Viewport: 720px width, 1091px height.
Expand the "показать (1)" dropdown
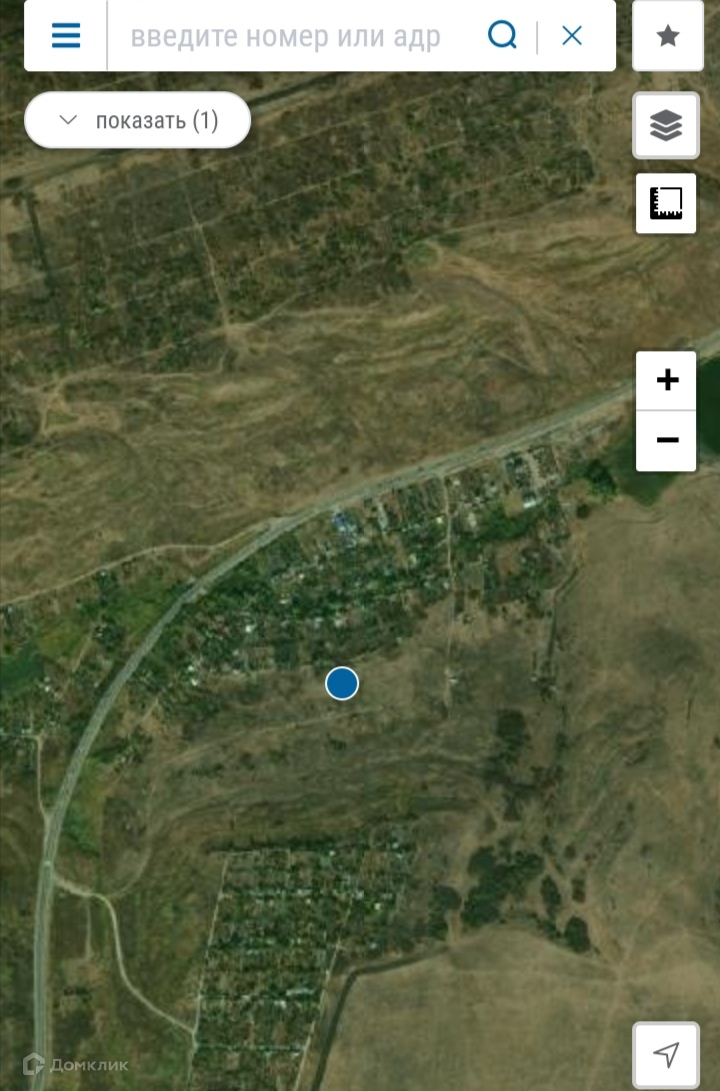[138, 121]
